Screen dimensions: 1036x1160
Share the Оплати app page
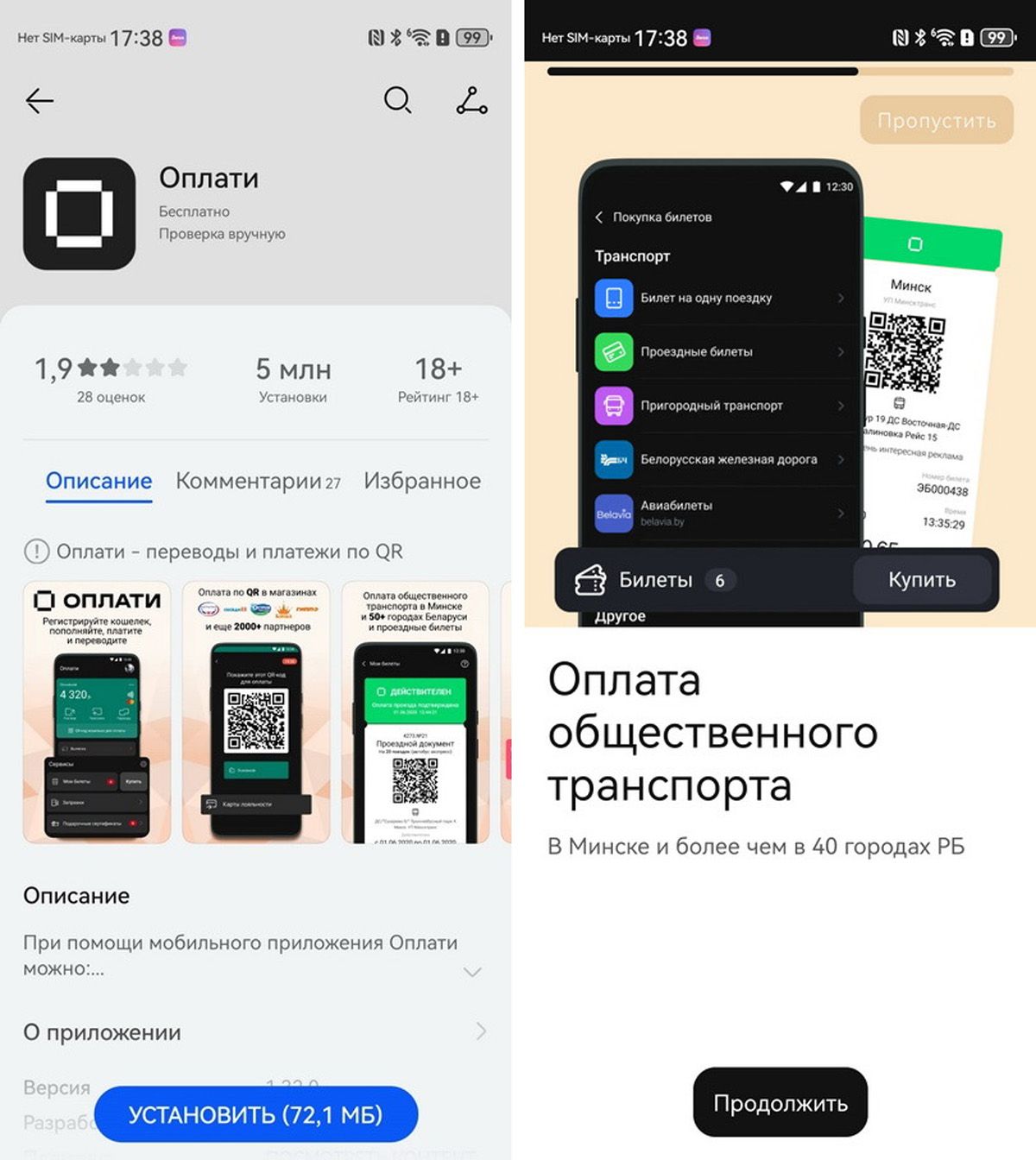click(471, 101)
